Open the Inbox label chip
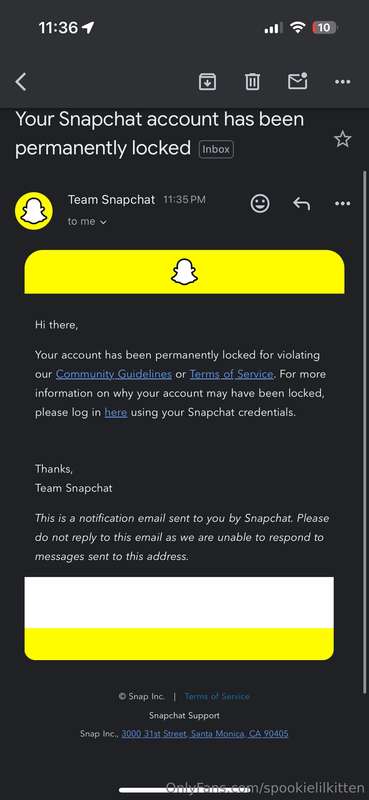Viewport: 369px width, 800px height. click(x=216, y=149)
